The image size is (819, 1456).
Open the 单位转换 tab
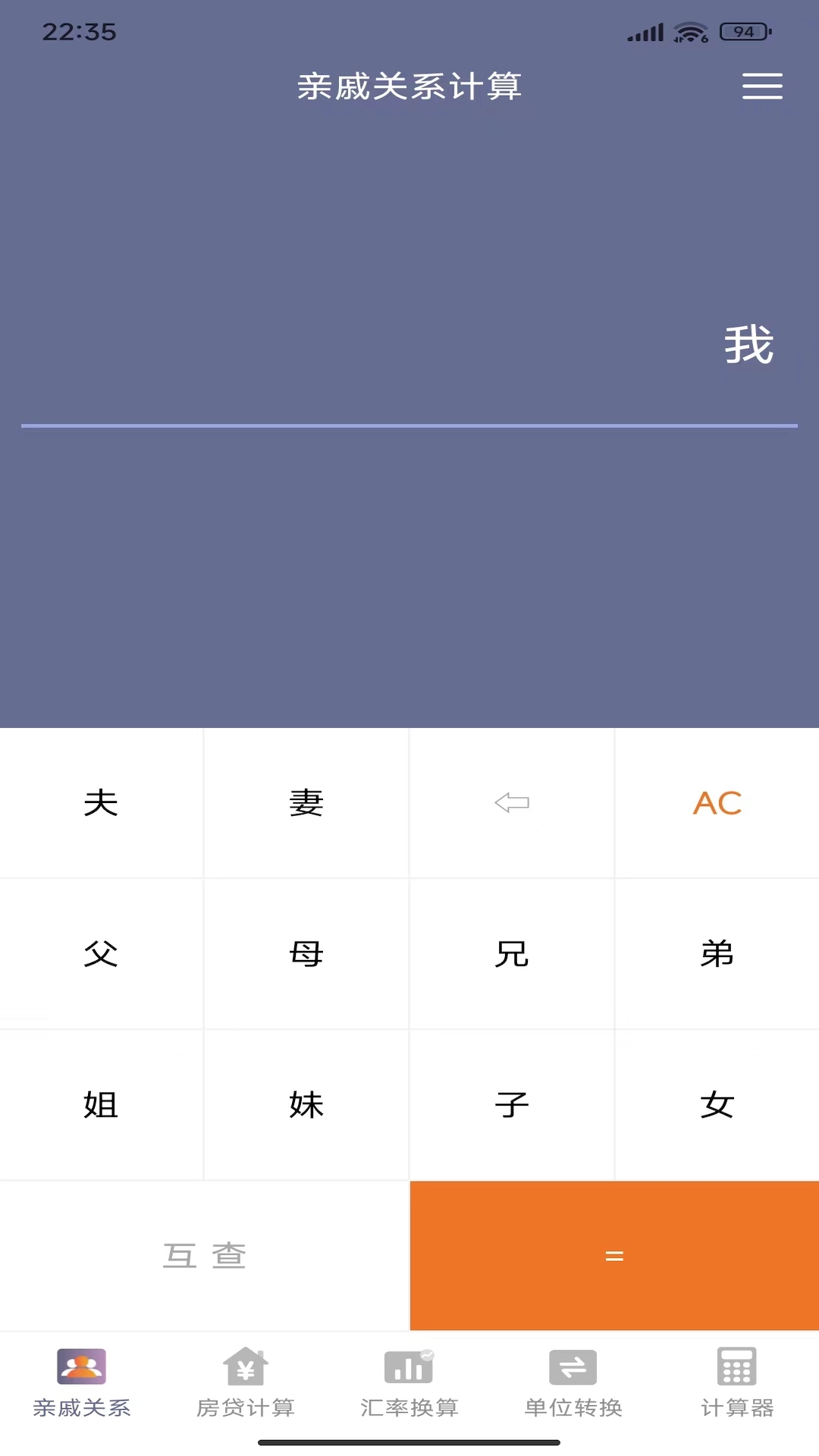point(573,1382)
